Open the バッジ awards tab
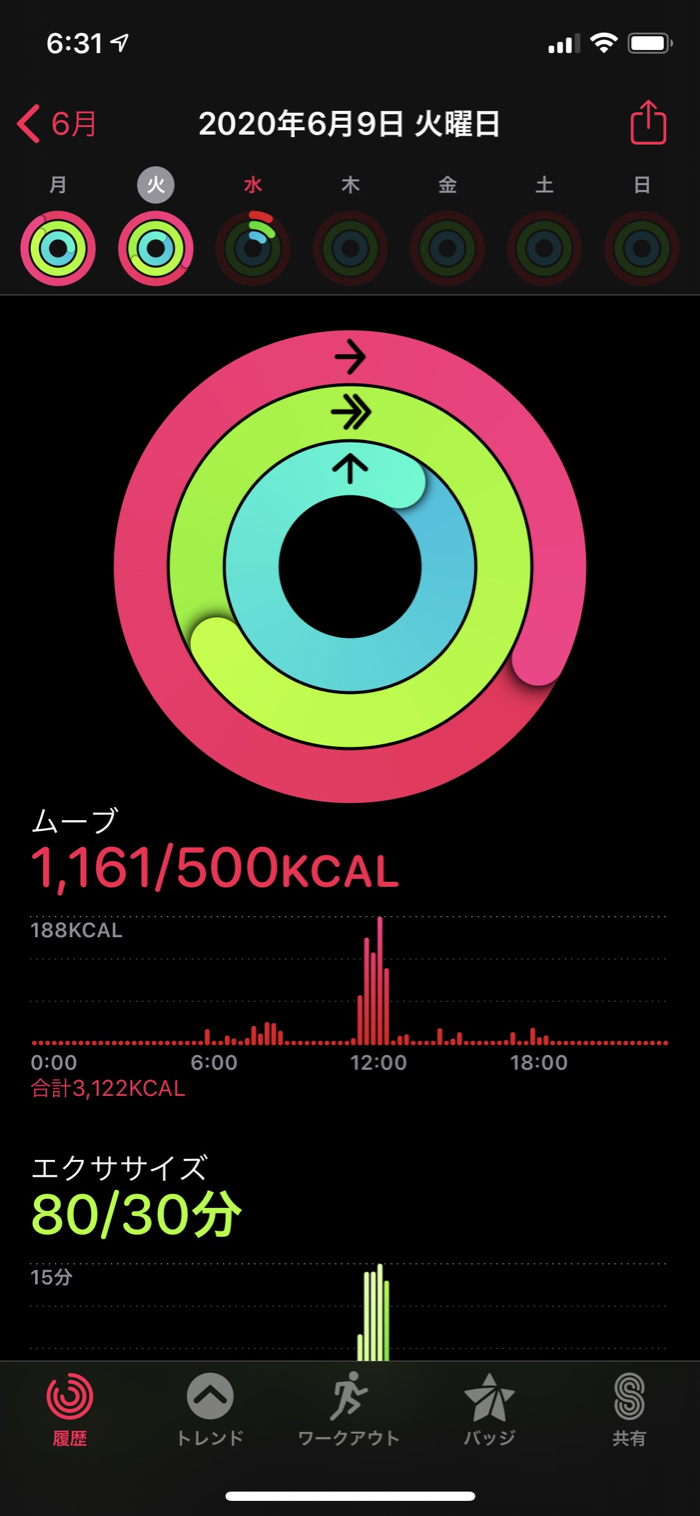This screenshot has height=1516, width=700. [489, 1409]
